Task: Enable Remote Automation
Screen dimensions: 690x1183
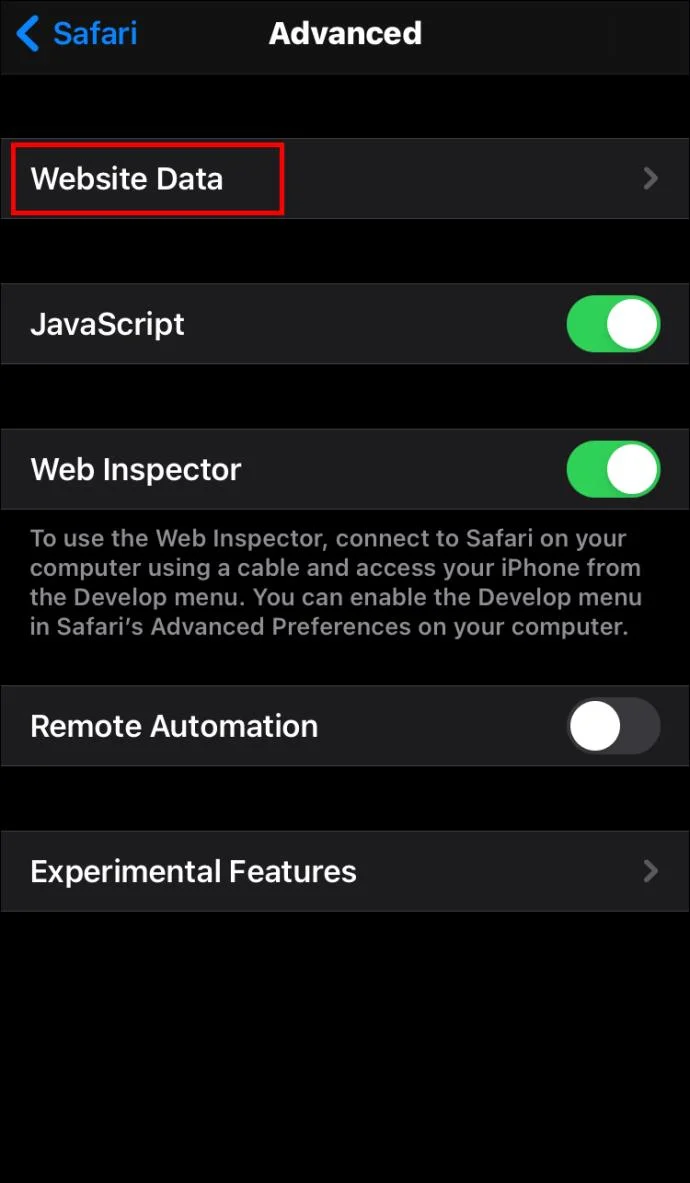Action: pyautogui.click(x=613, y=726)
